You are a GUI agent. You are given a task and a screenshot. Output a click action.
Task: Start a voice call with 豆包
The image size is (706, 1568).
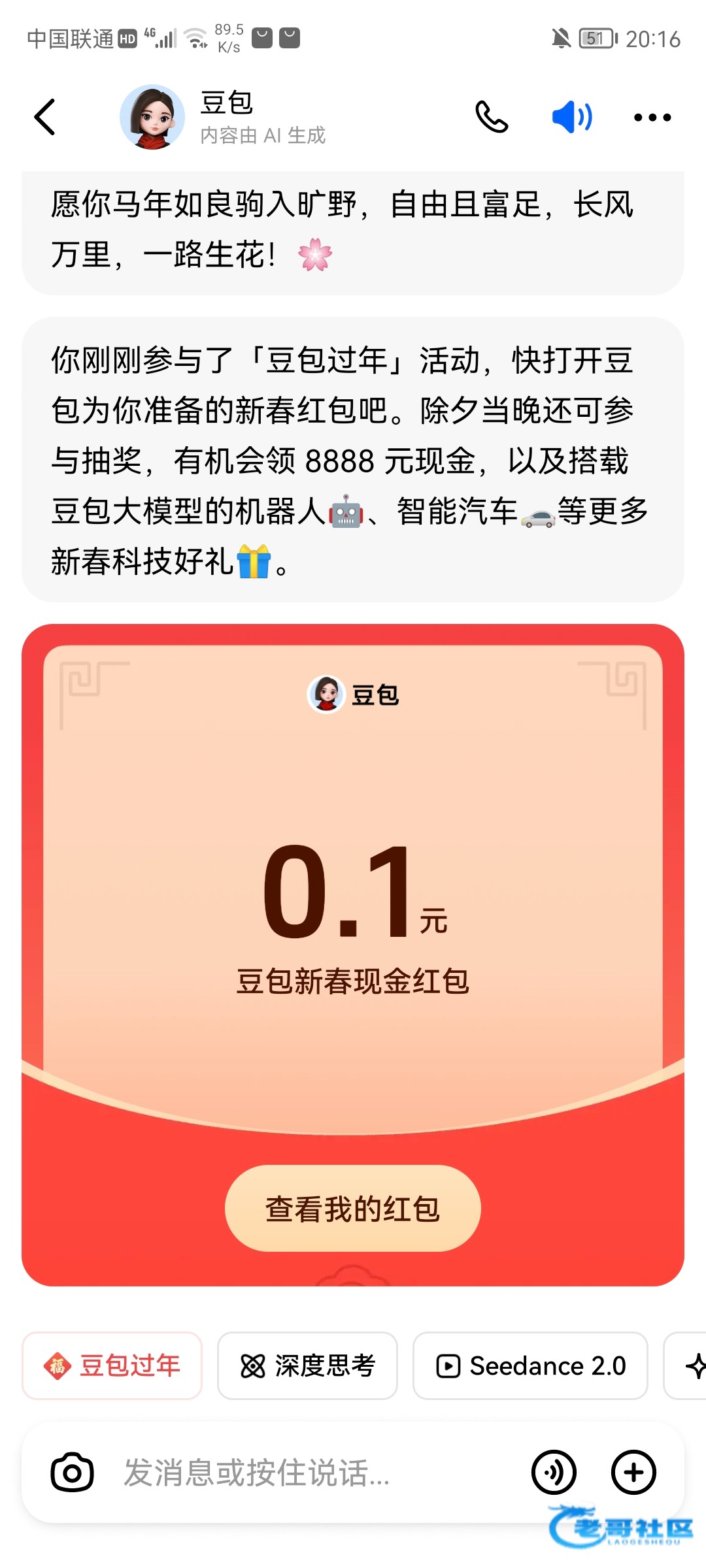click(x=492, y=118)
